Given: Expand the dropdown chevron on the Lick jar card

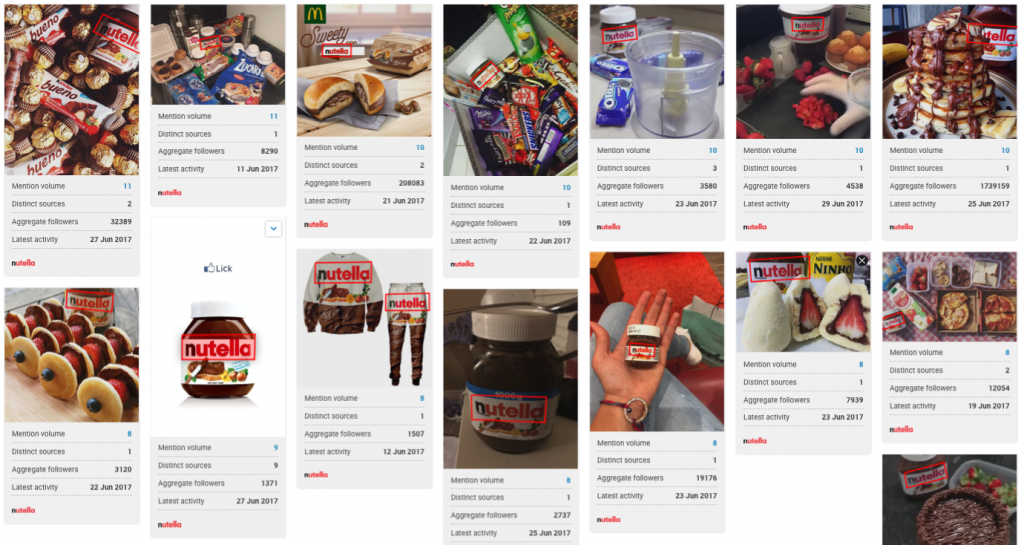Looking at the screenshot, I should [274, 229].
